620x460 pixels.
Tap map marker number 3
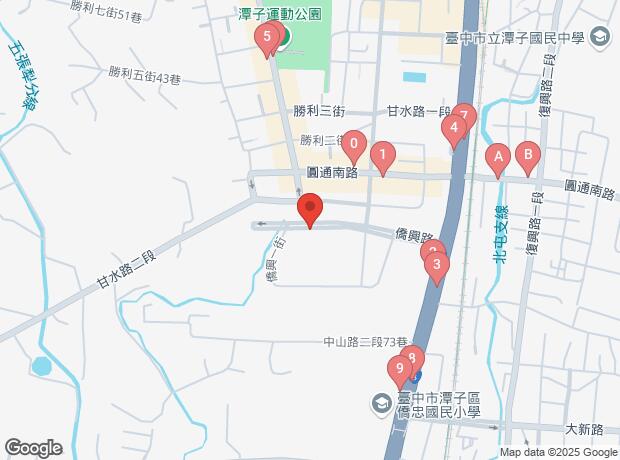click(437, 266)
